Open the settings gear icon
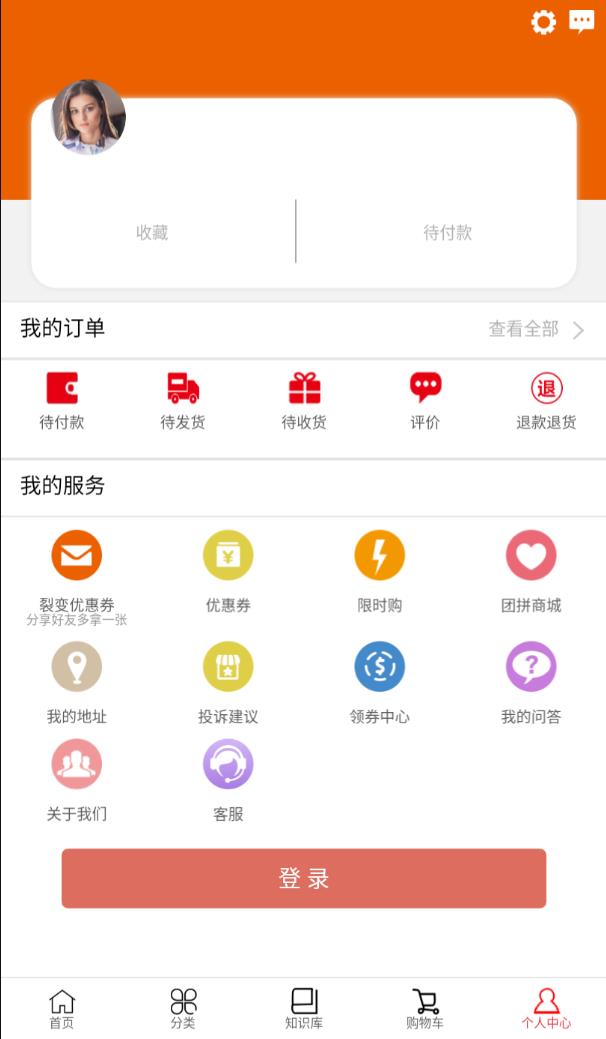This screenshot has height=1039, width=606. [543, 22]
